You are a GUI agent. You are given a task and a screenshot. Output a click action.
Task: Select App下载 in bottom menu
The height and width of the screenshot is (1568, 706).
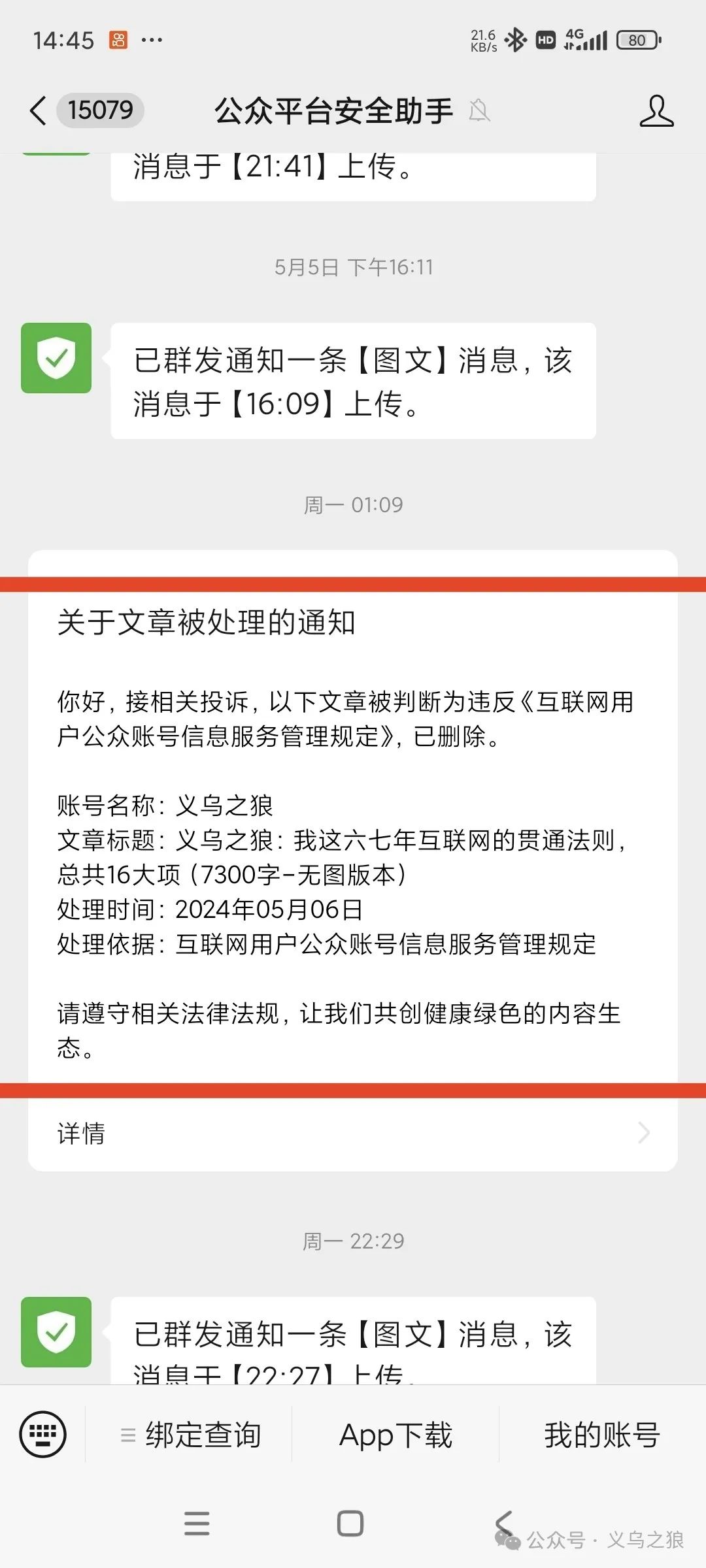[395, 1435]
